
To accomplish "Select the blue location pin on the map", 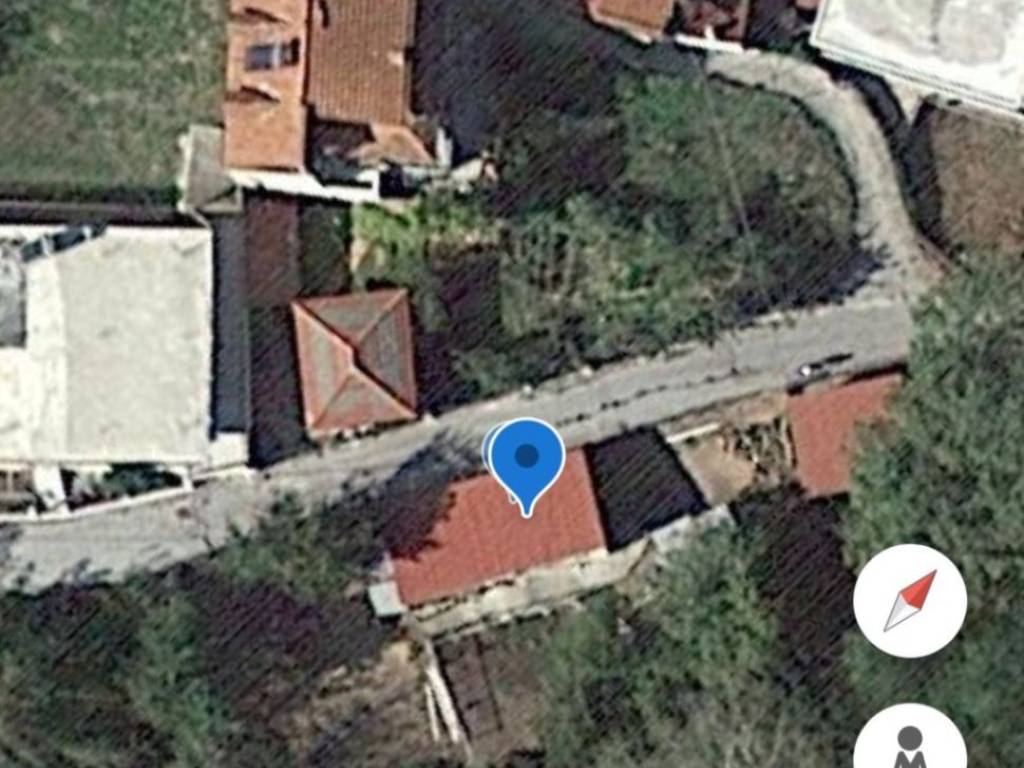I will point(526,461).
